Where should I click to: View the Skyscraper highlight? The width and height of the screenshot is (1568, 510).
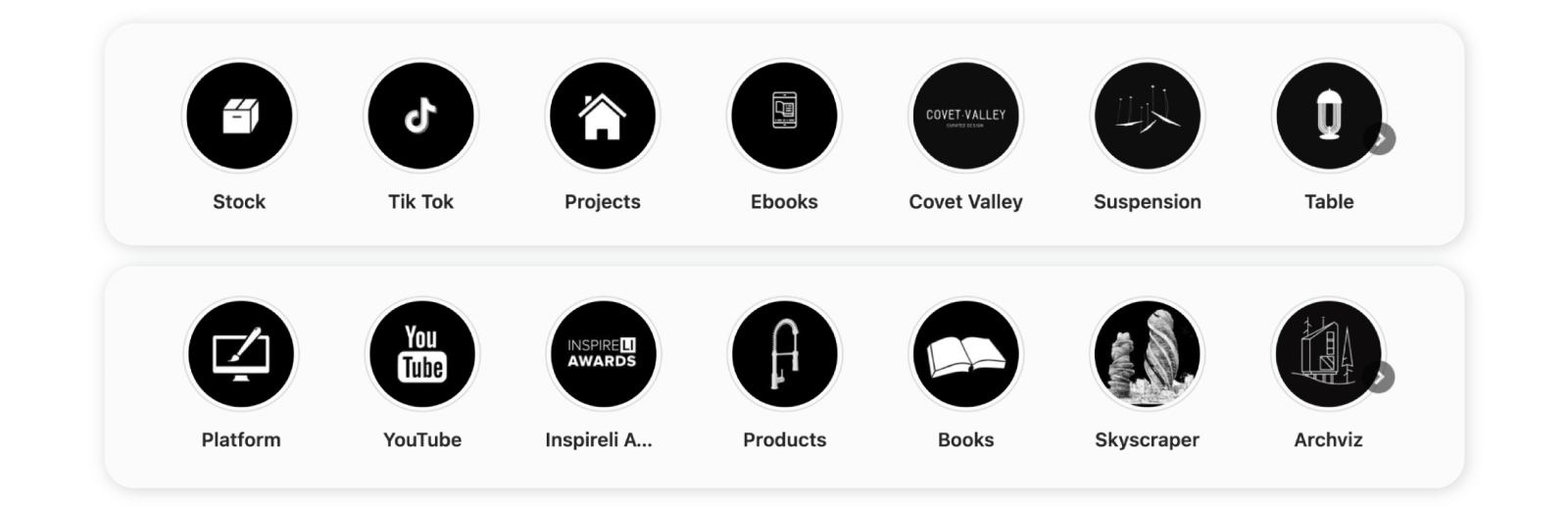coord(1147,354)
